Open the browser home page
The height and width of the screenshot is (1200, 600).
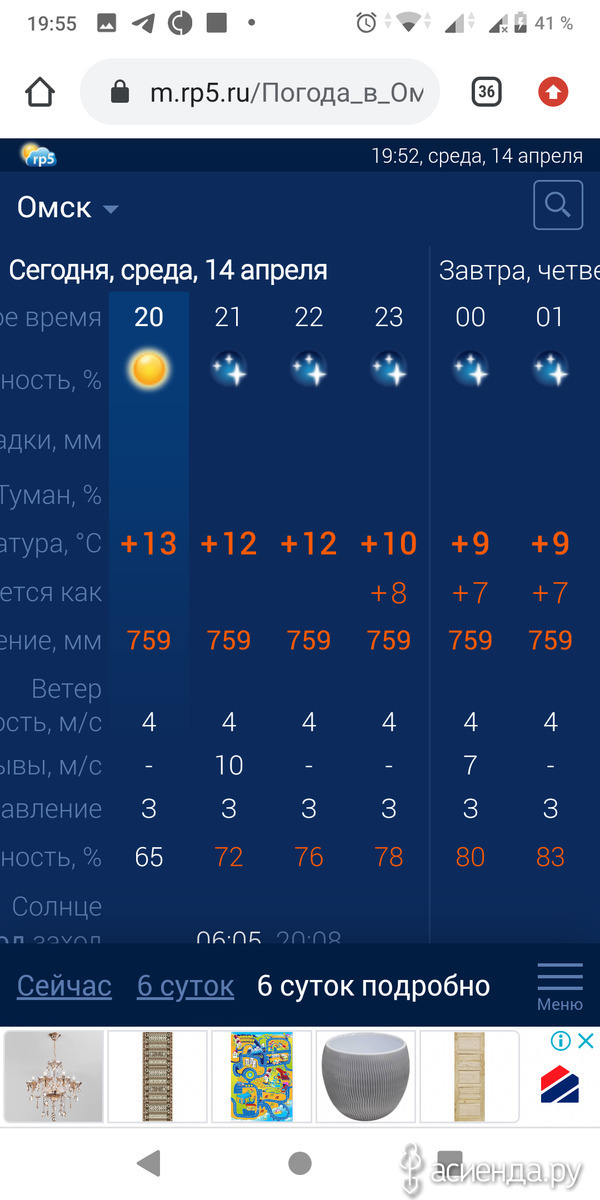40,93
